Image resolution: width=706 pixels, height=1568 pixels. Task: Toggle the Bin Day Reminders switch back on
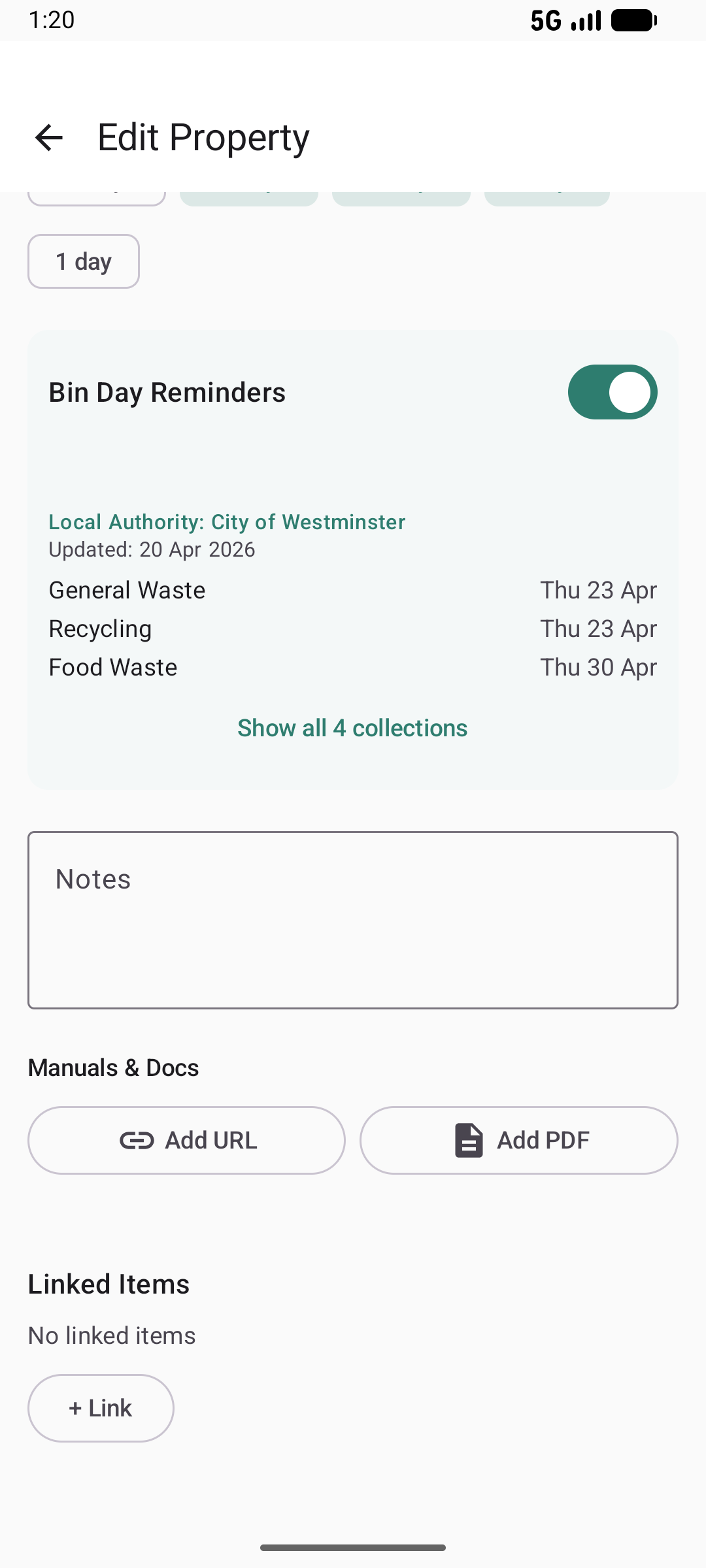(x=612, y=391)
